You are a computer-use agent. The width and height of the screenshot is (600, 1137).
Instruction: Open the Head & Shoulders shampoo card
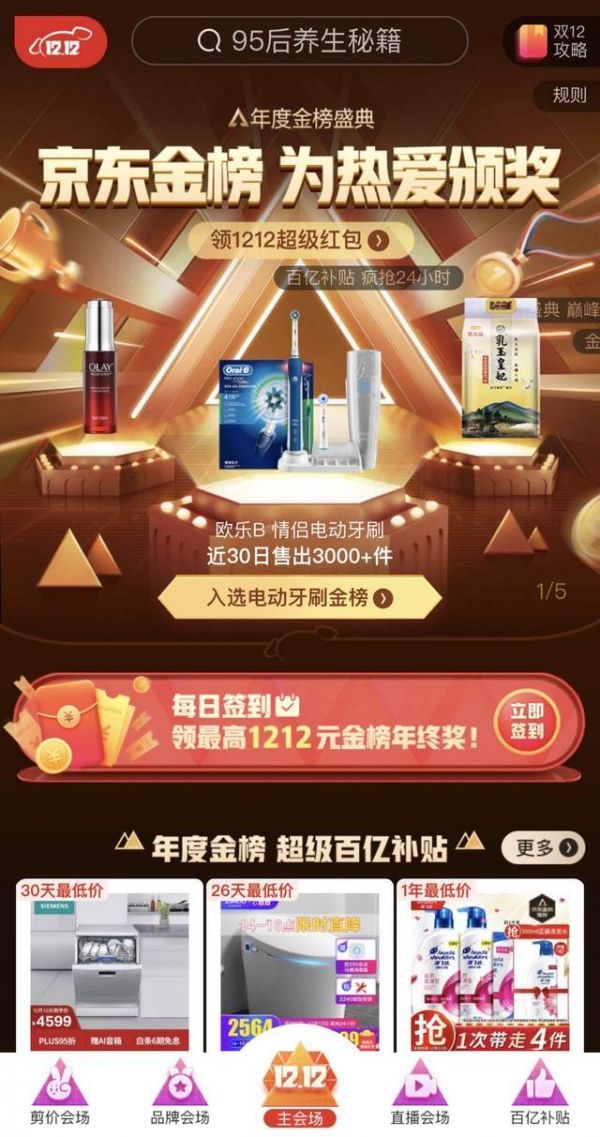click(x=490, y=965)
